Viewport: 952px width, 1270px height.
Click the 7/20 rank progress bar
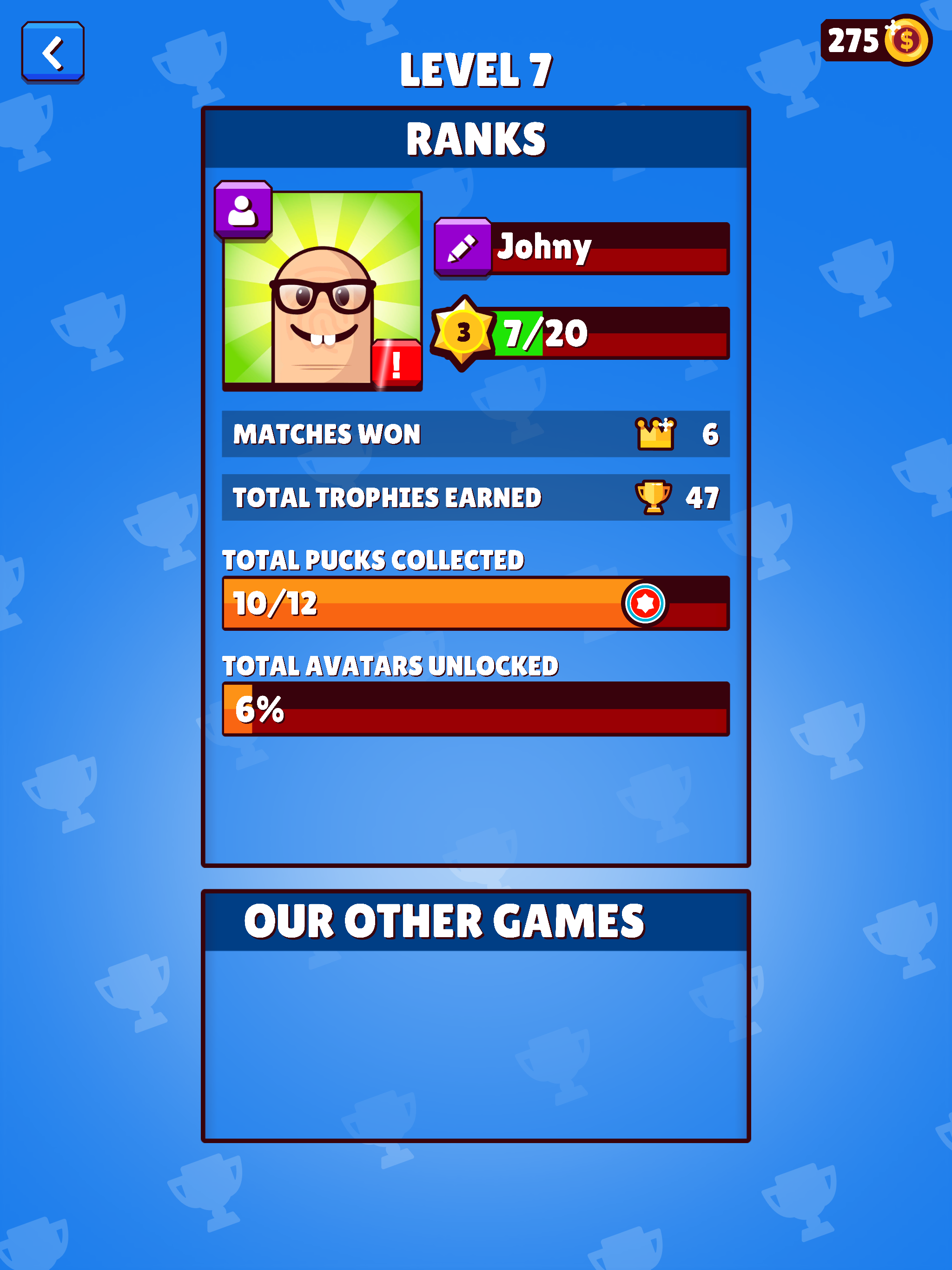tap(608, 333)
